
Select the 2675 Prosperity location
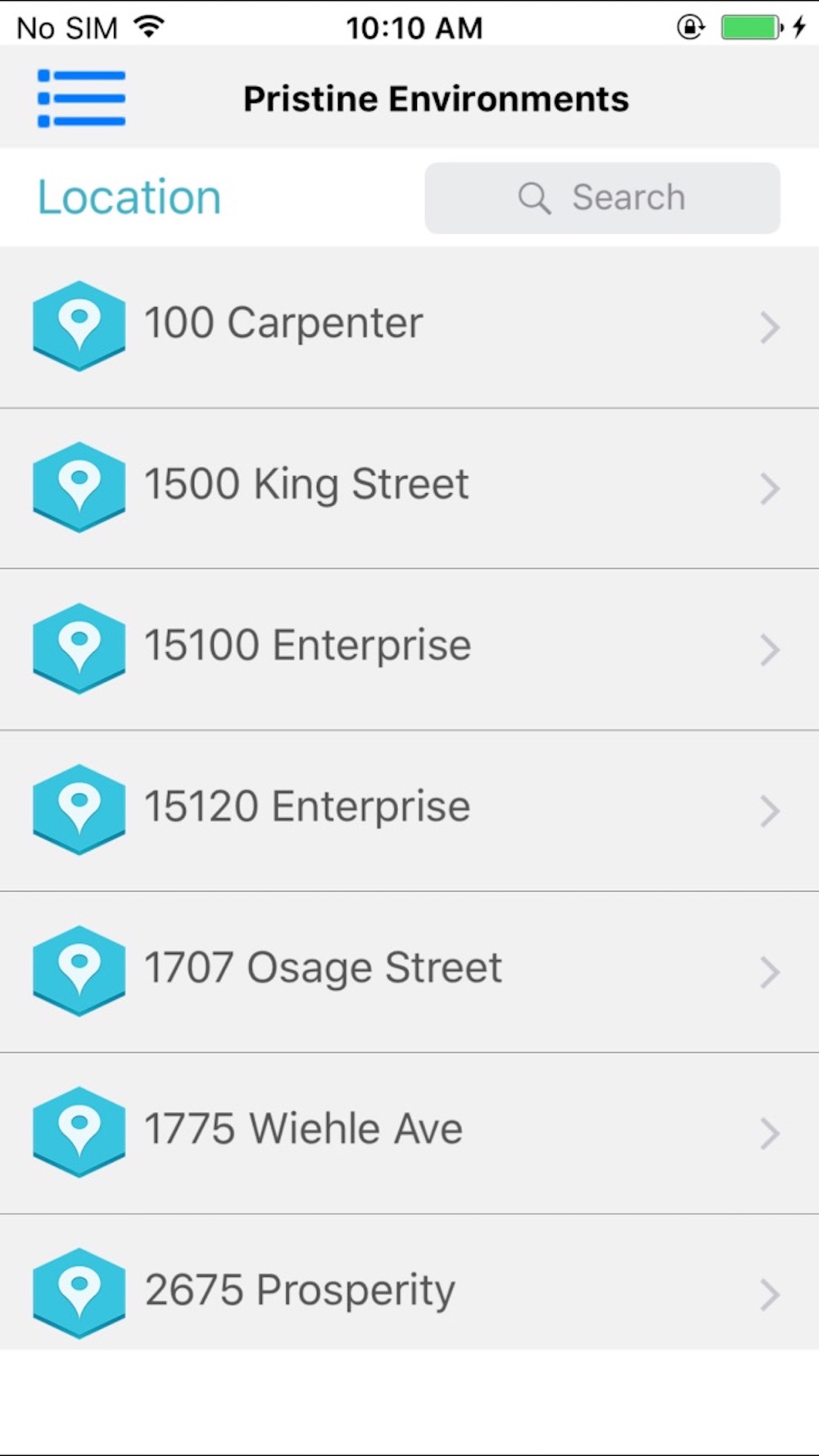pyautogui.click(x=409, y=1283)
